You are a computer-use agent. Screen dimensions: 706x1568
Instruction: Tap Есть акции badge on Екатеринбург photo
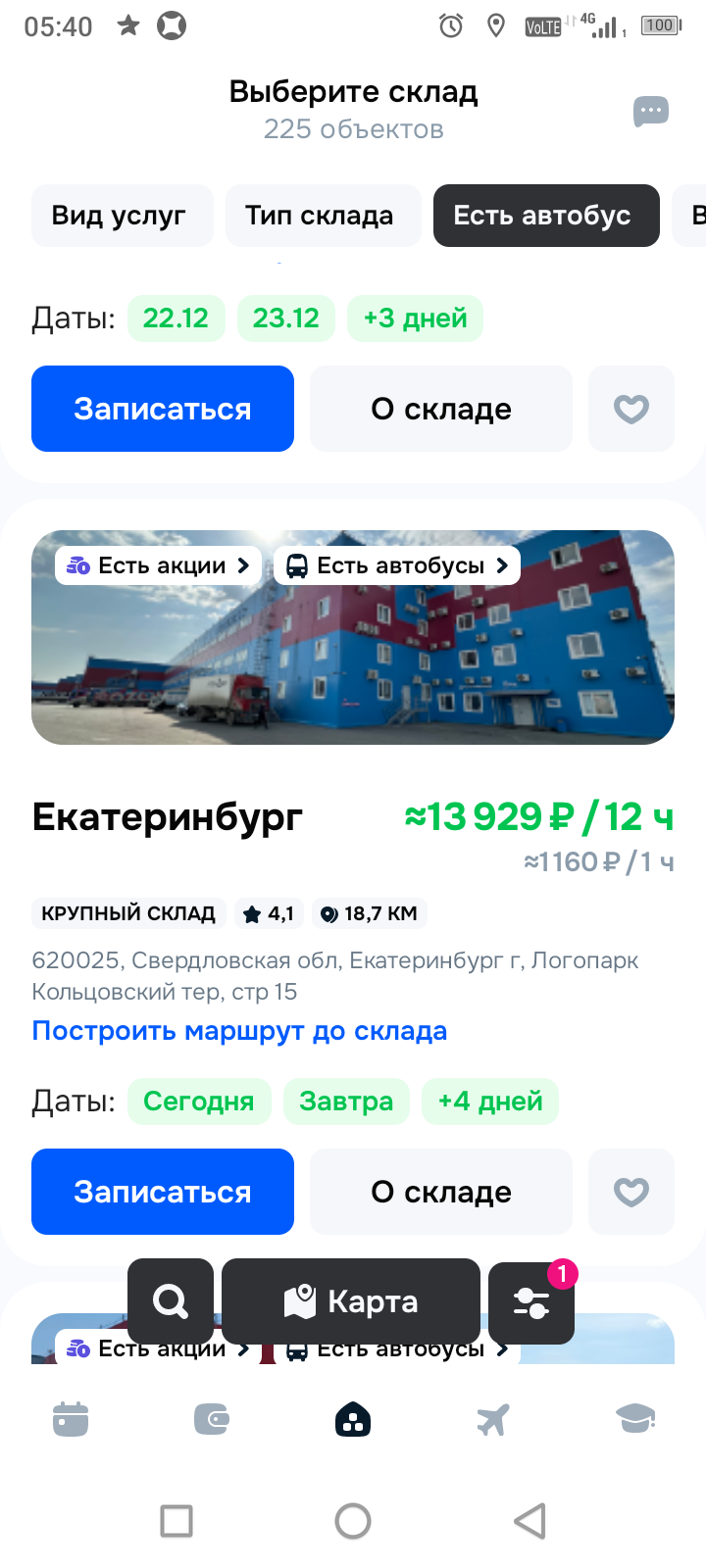(158, 565)
